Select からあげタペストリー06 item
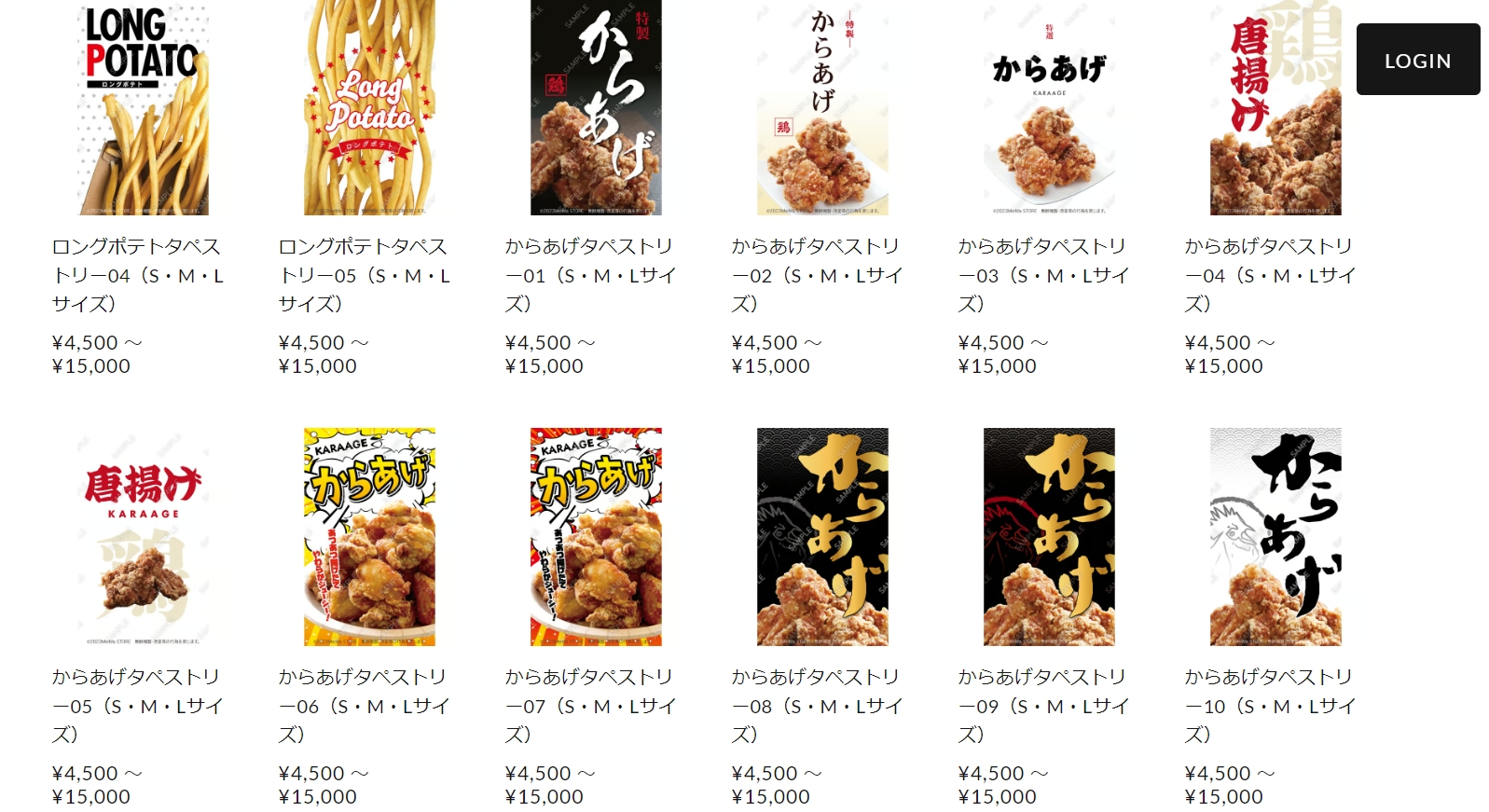Image resolution: width=1489 pixels, height=812 pixels. coord(369,537)
